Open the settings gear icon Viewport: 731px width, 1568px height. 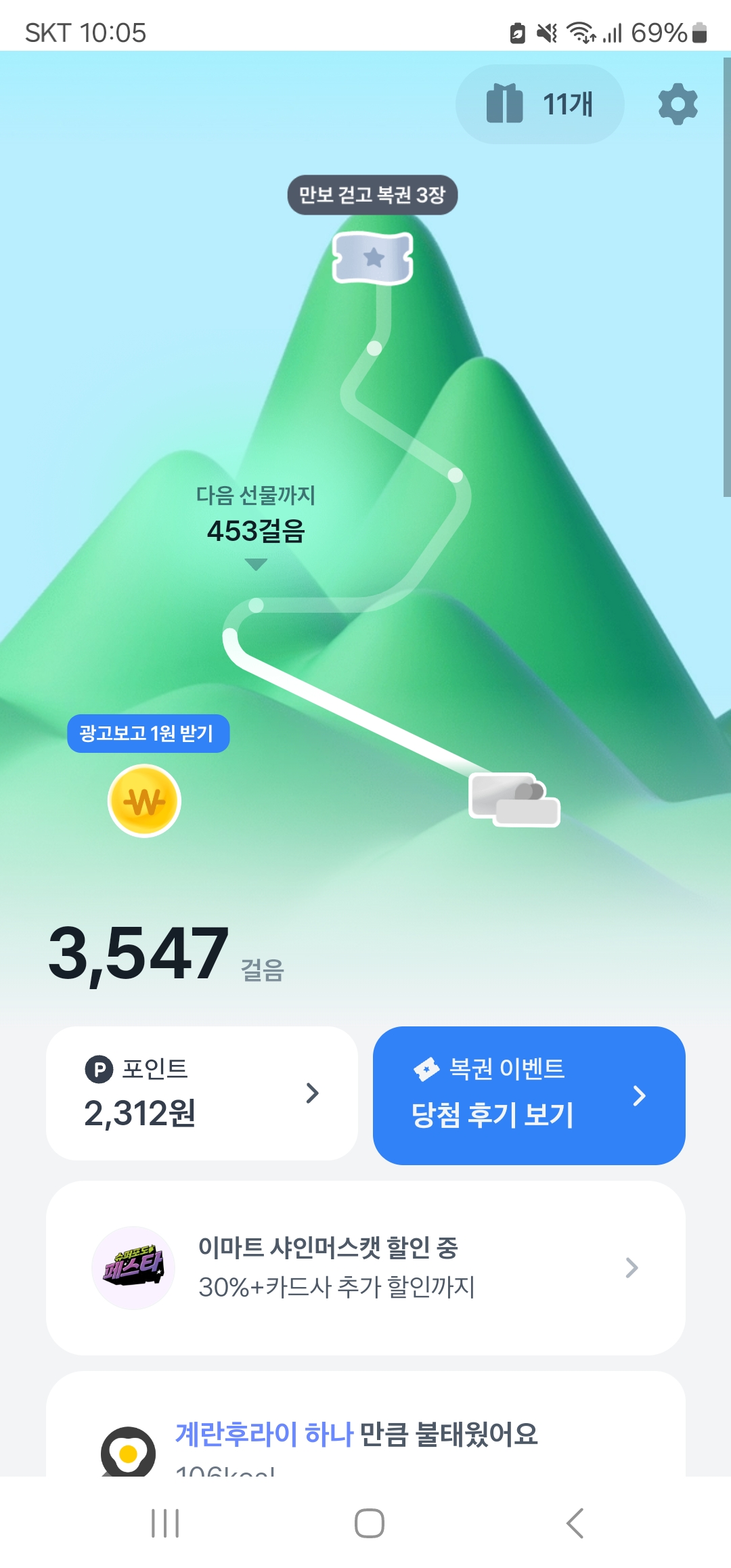[678, 104]
